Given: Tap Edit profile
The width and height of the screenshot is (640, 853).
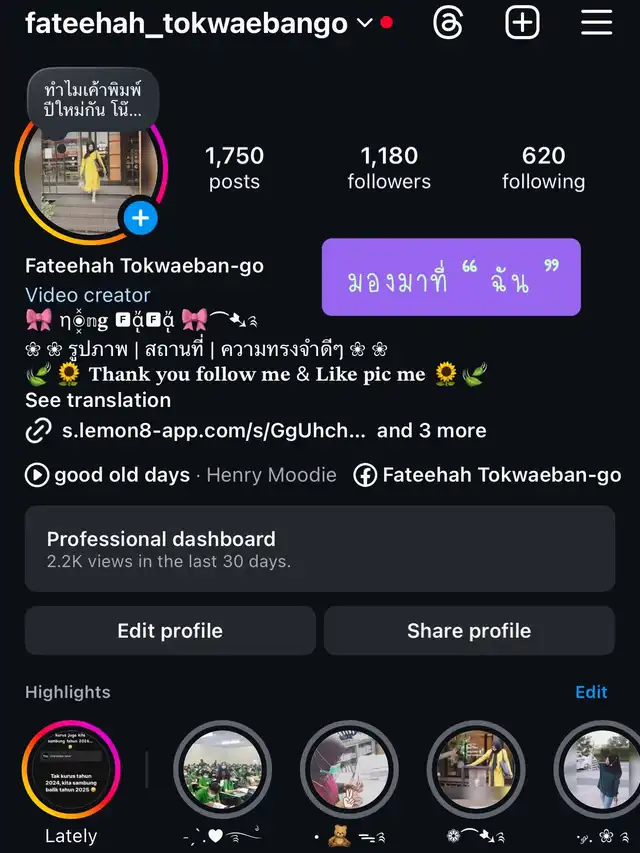Looking at the screenshot, I should pyautogui.click(x=170, y=631).
